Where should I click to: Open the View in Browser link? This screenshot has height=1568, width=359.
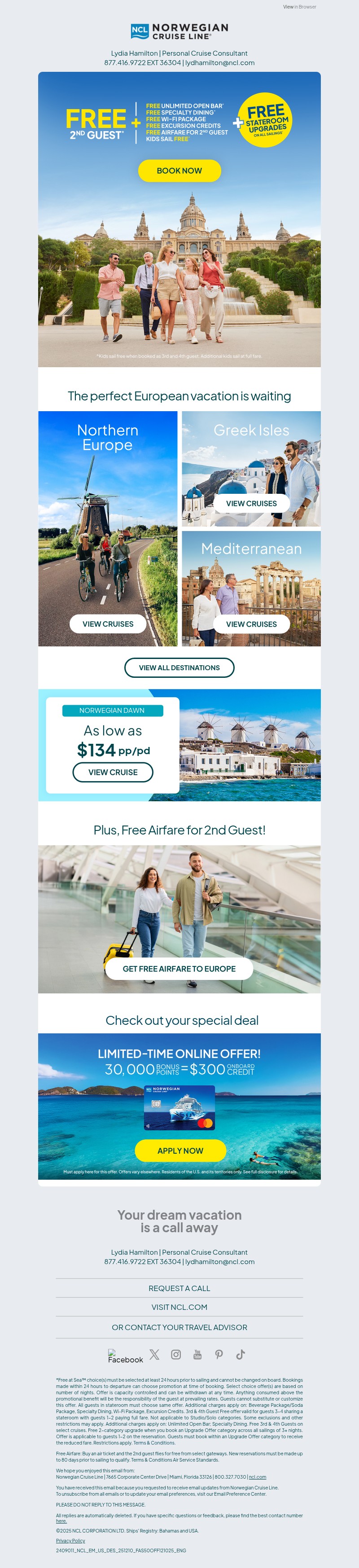[299, 7]
